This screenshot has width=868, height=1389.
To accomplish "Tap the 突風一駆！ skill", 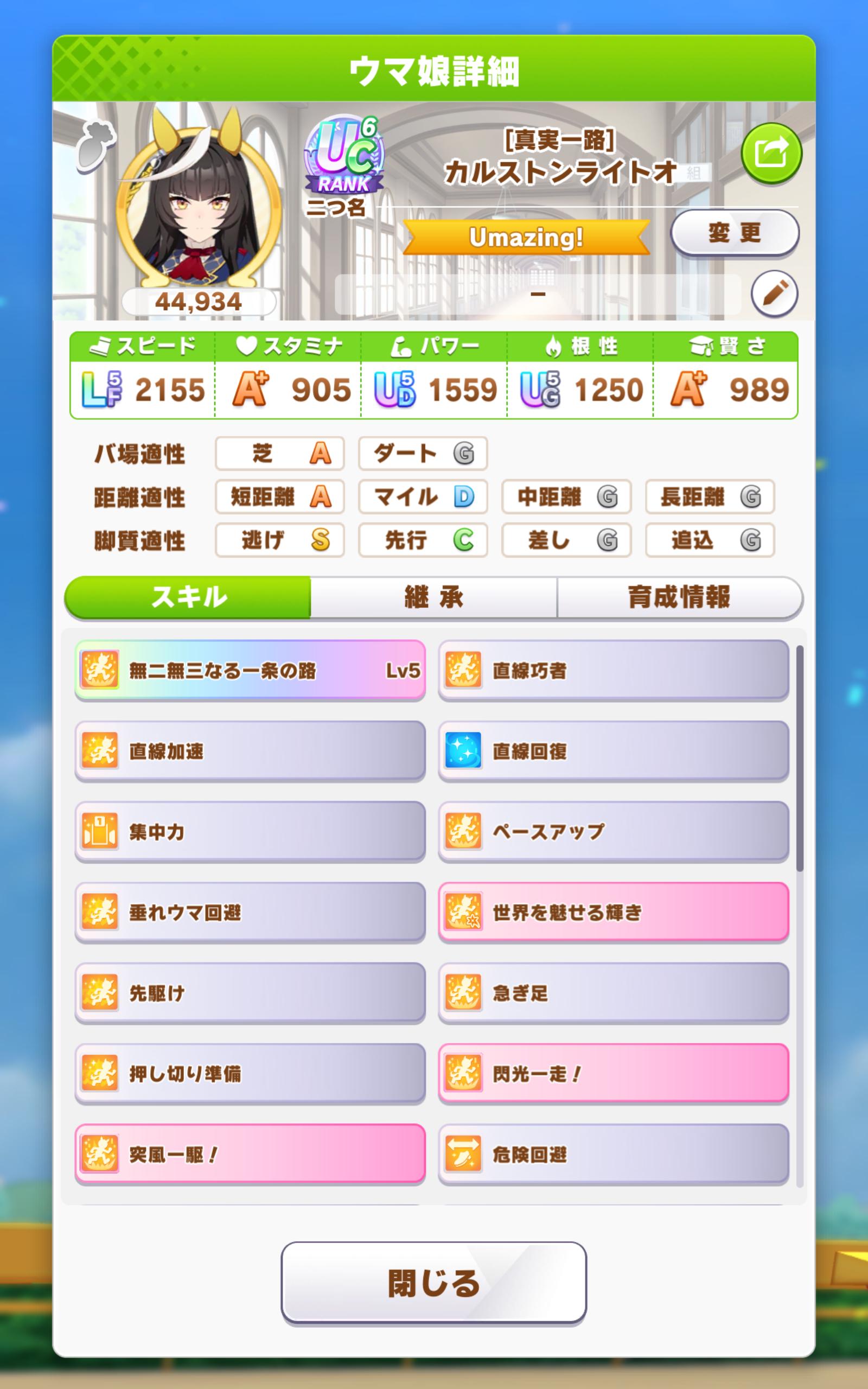I will (x=250, y=1154).
